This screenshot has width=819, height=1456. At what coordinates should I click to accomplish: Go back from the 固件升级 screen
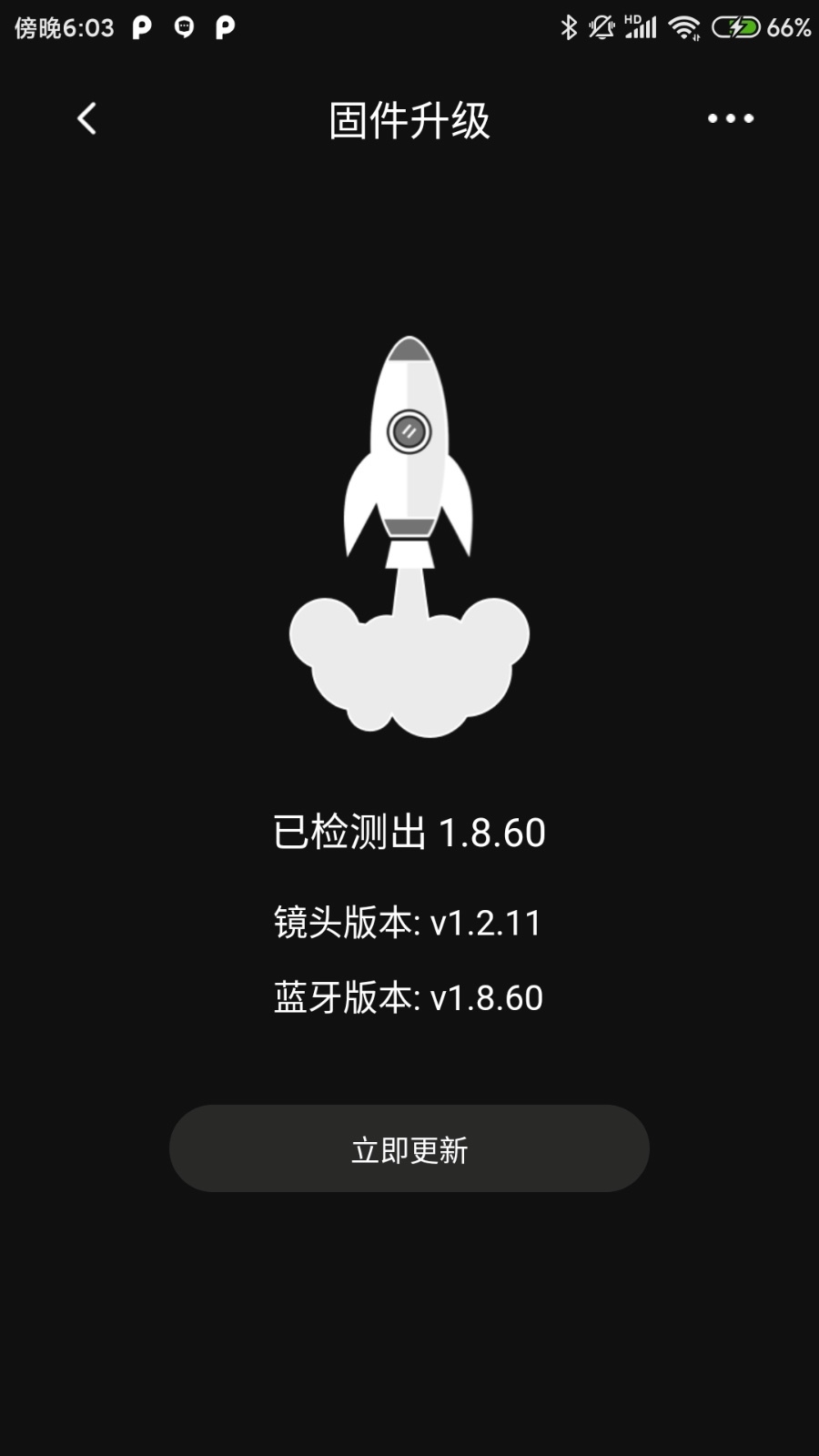pyautogui.click(x=86, y=118)
